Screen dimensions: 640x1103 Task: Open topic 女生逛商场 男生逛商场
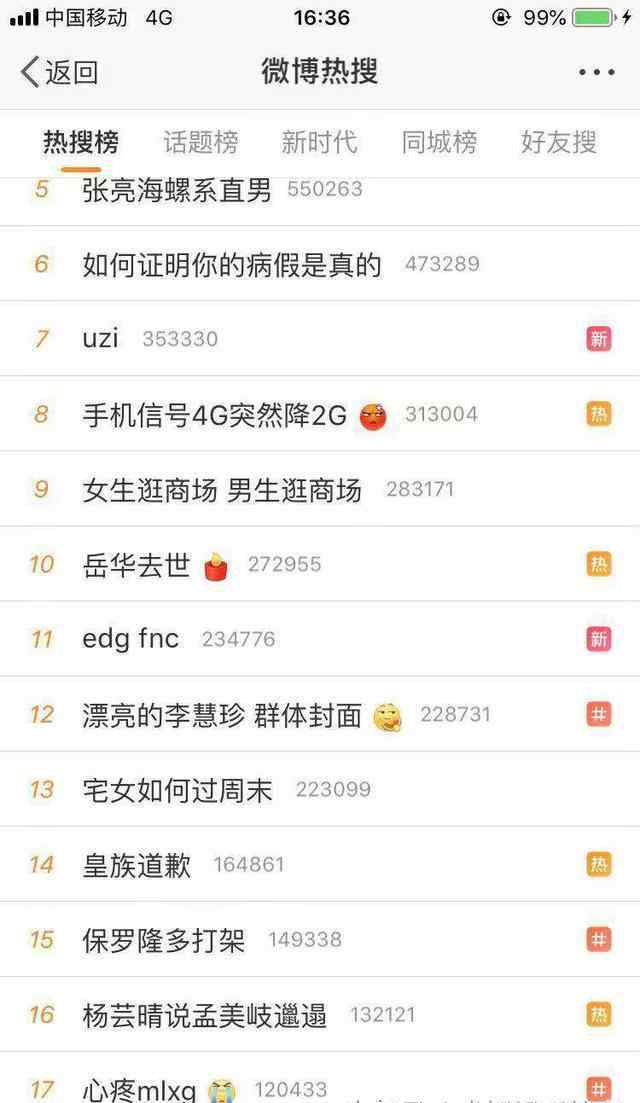click(222, 489)
